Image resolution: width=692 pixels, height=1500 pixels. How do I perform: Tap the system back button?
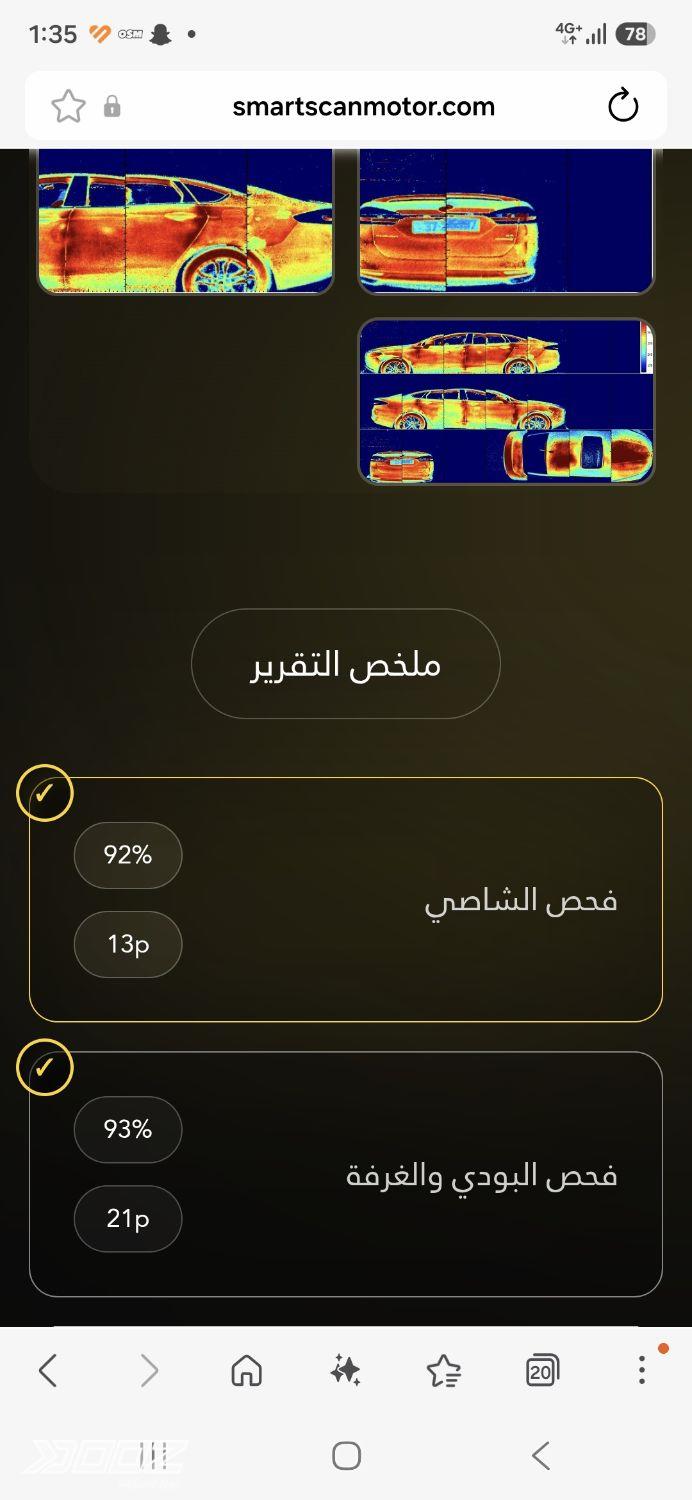tap(541, 1455)
